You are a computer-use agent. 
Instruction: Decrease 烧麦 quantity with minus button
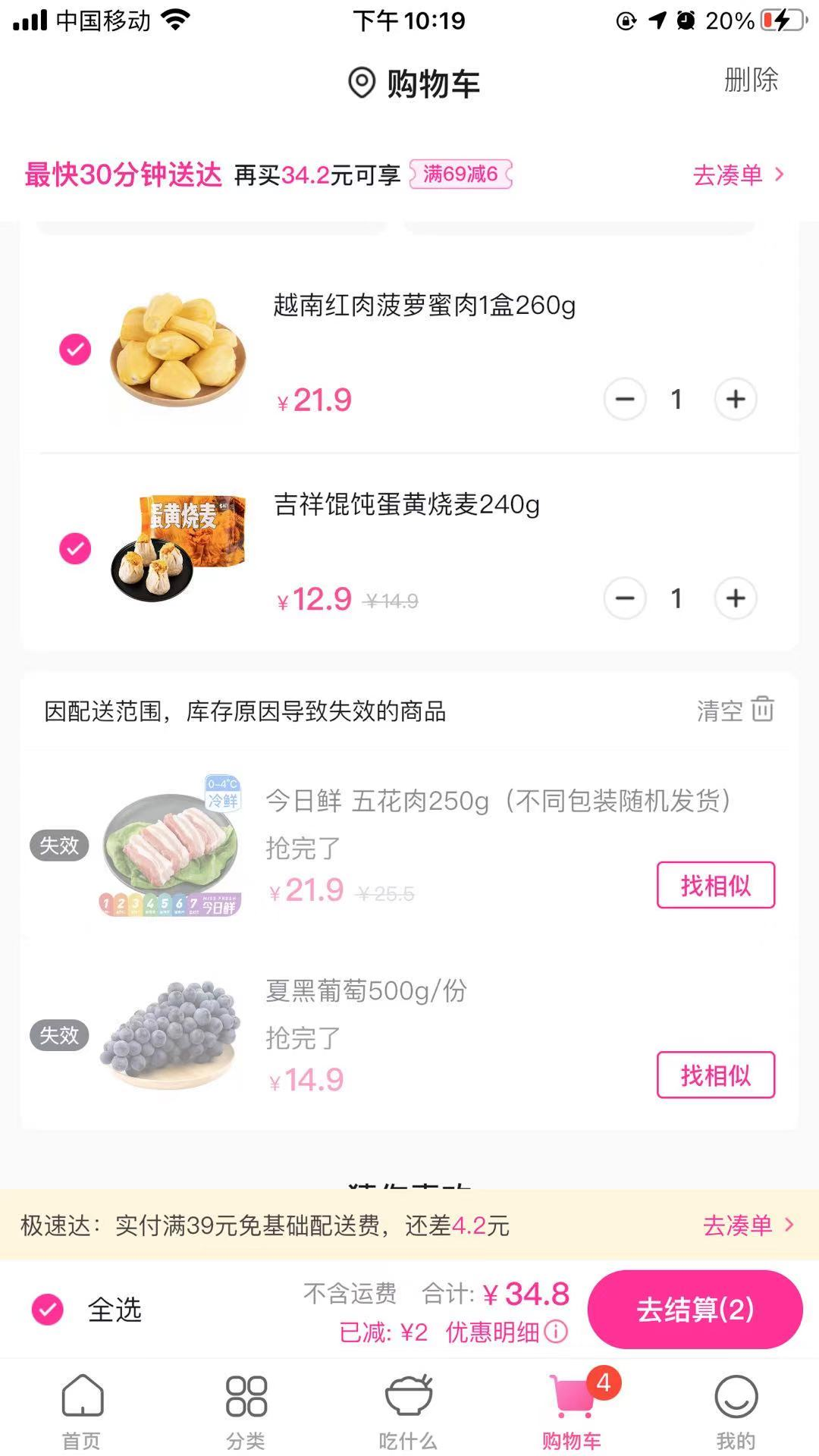tap(624, 598)
